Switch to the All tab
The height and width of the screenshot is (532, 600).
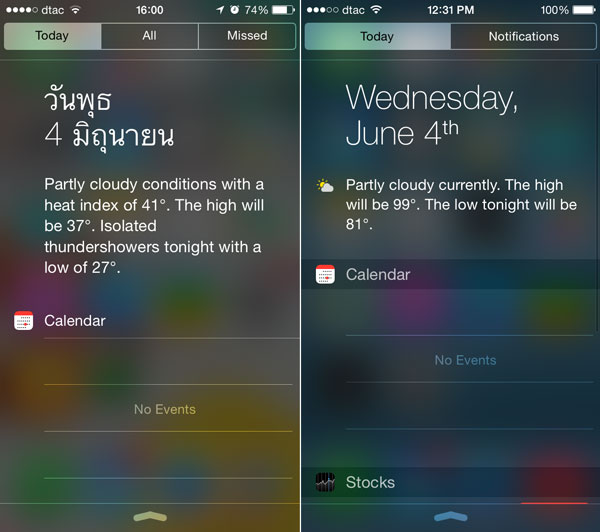(x=149, y=36)
